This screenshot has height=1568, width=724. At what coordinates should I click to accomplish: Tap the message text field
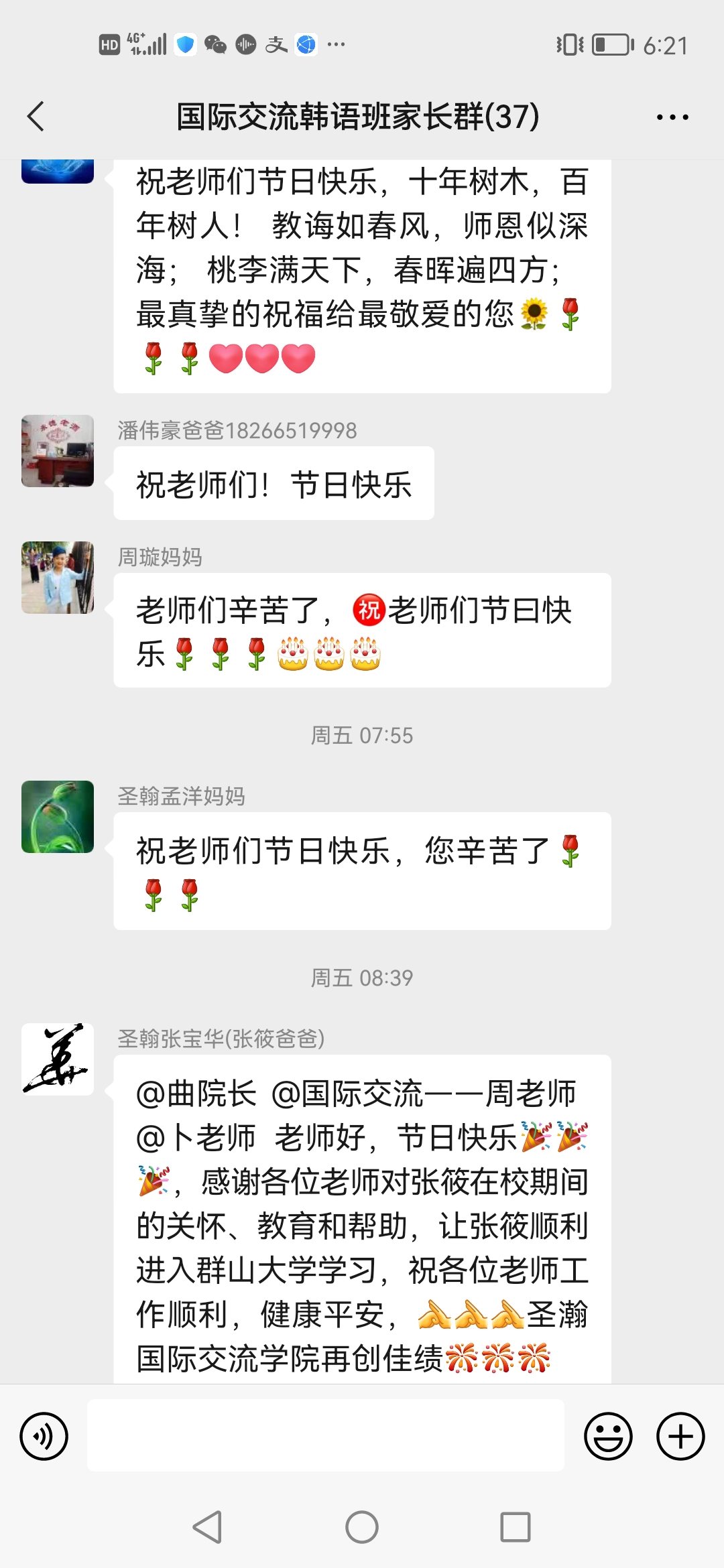(x=325, y=1435)
